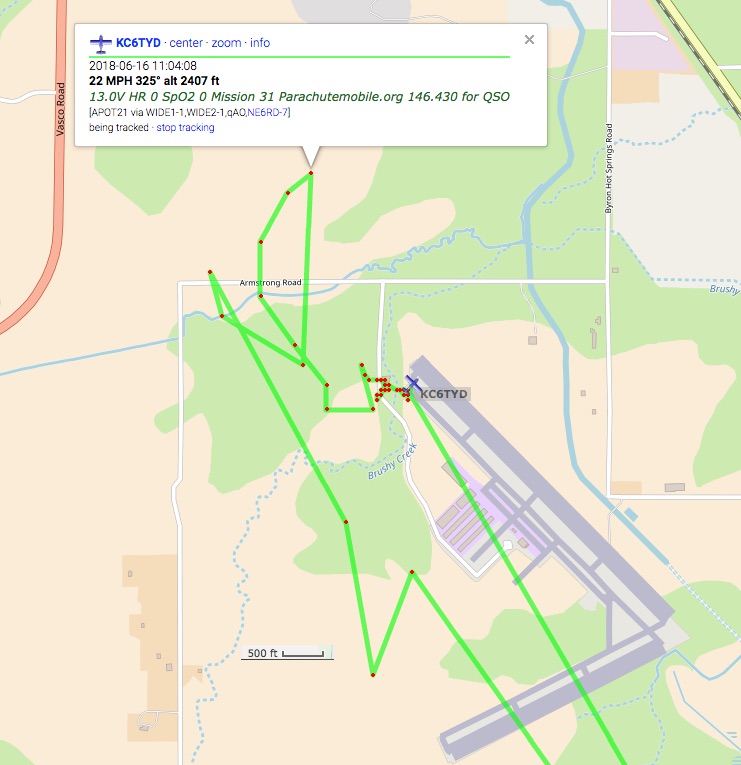
Task: Select the KC6TYD aircraft marker on map
Action: pyautogui.click(x=412, y=384)
